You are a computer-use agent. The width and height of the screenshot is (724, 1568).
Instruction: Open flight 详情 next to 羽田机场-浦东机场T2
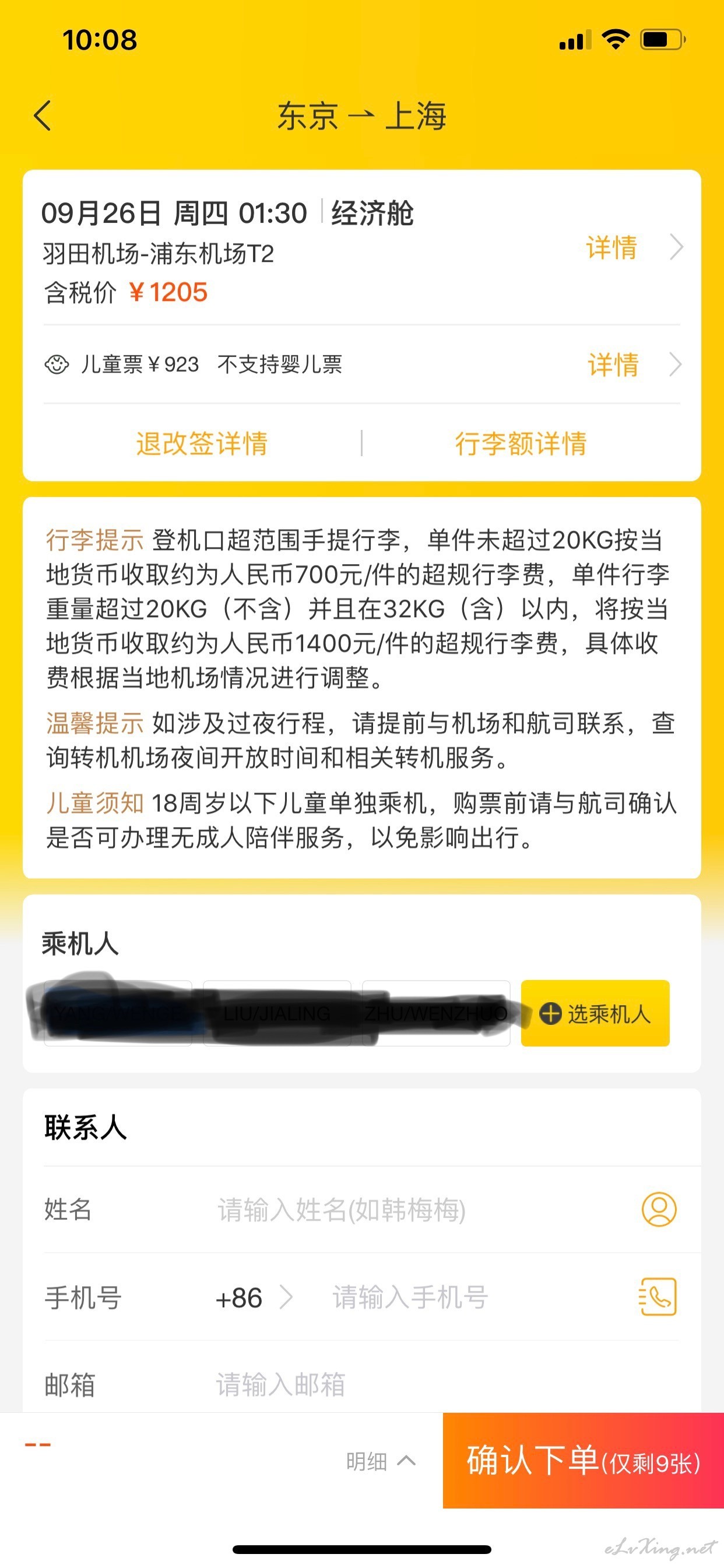pos(632,247)
